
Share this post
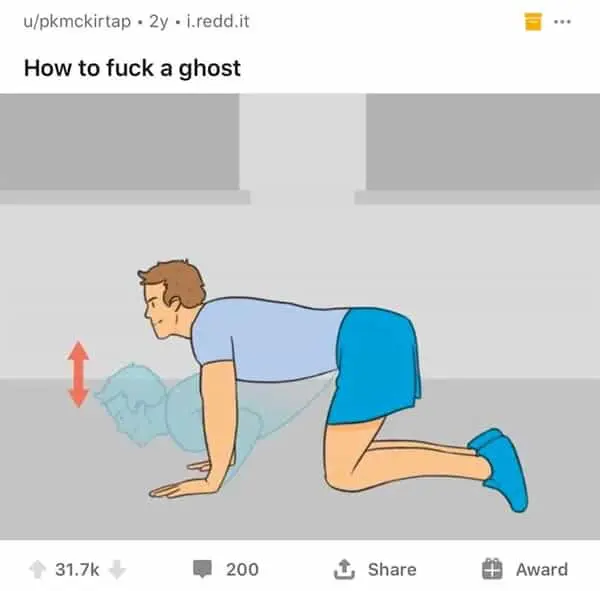[x=374, y=569]
